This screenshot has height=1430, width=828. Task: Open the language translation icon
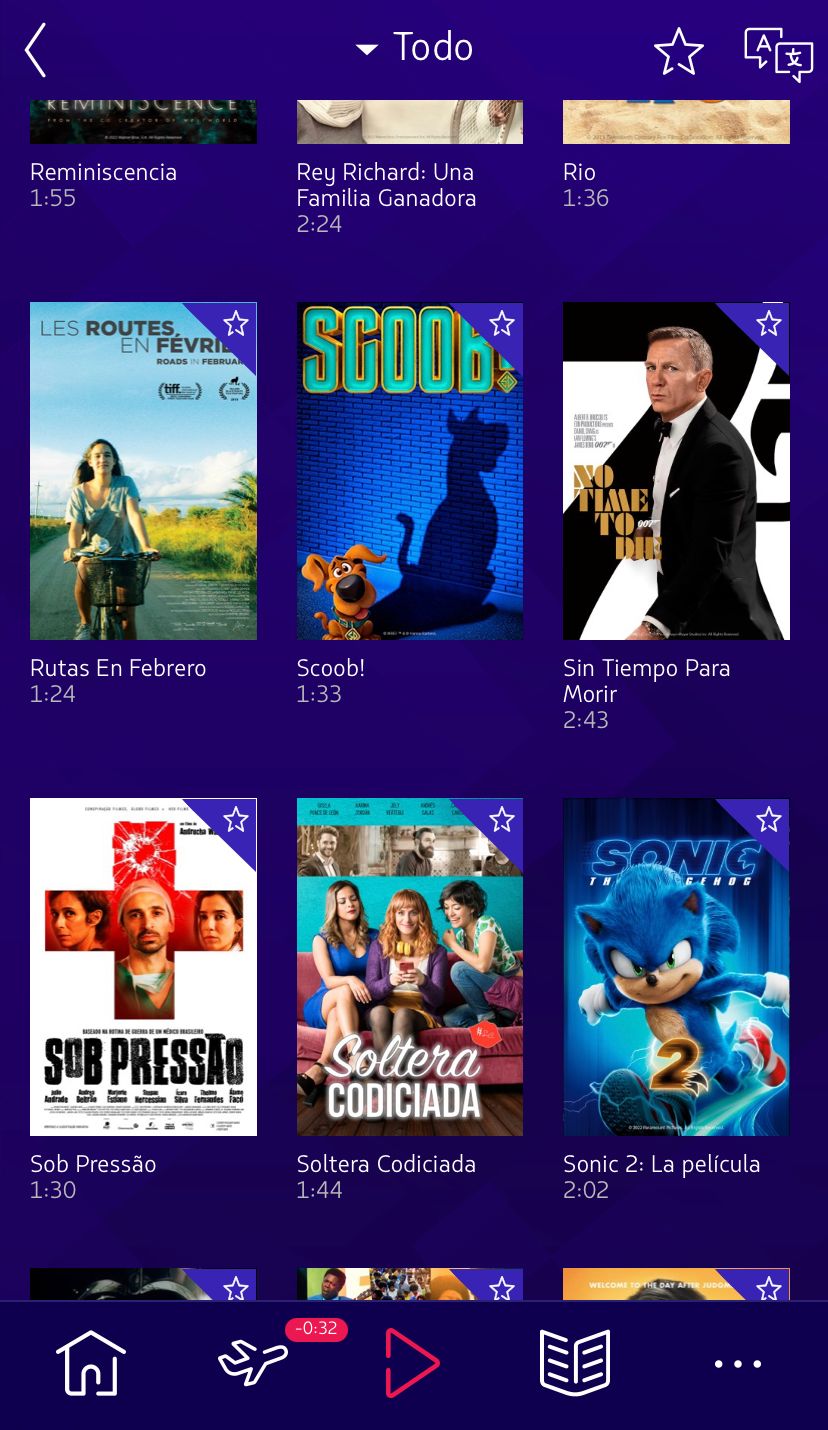[x=777, y=53]
